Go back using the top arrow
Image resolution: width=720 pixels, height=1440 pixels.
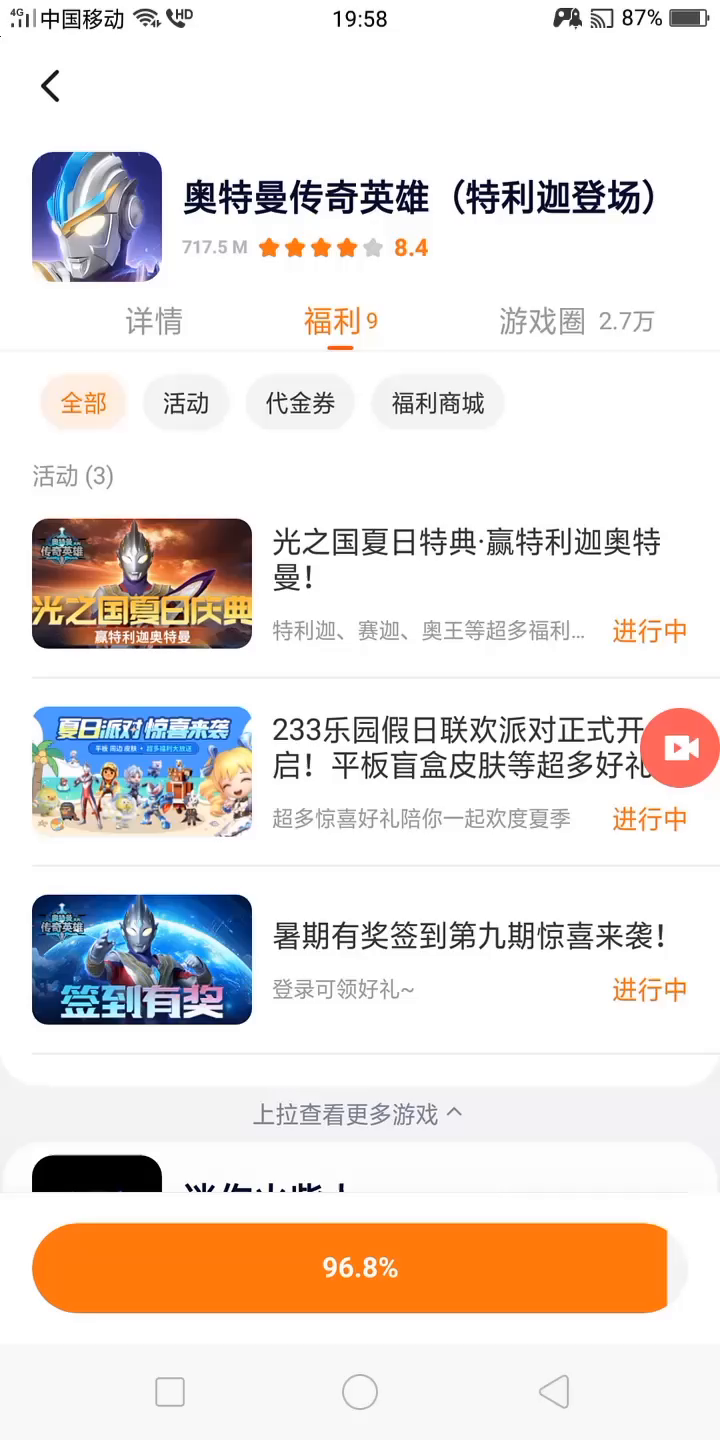[51, 86]
